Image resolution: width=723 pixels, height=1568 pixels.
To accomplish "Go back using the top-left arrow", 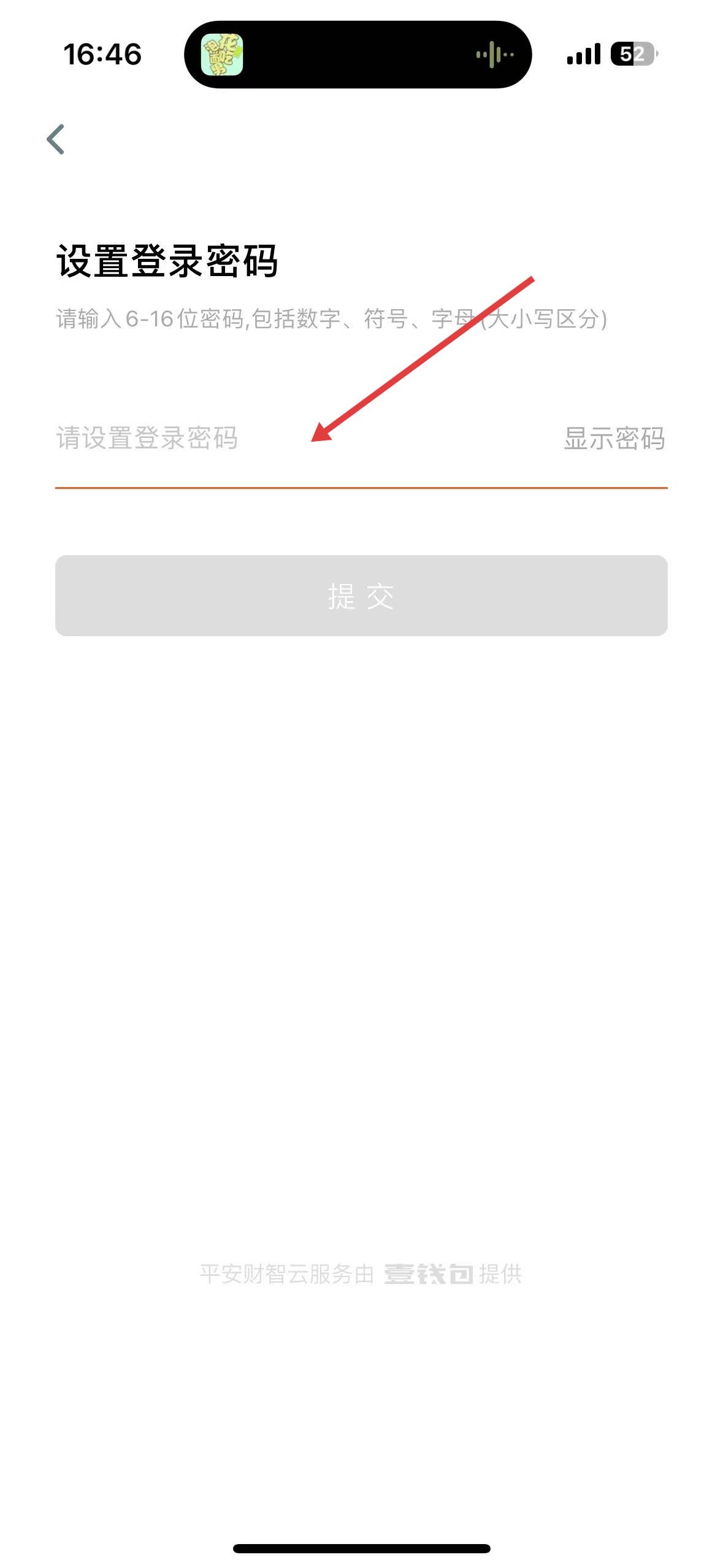I will click(x=56, y=139).
